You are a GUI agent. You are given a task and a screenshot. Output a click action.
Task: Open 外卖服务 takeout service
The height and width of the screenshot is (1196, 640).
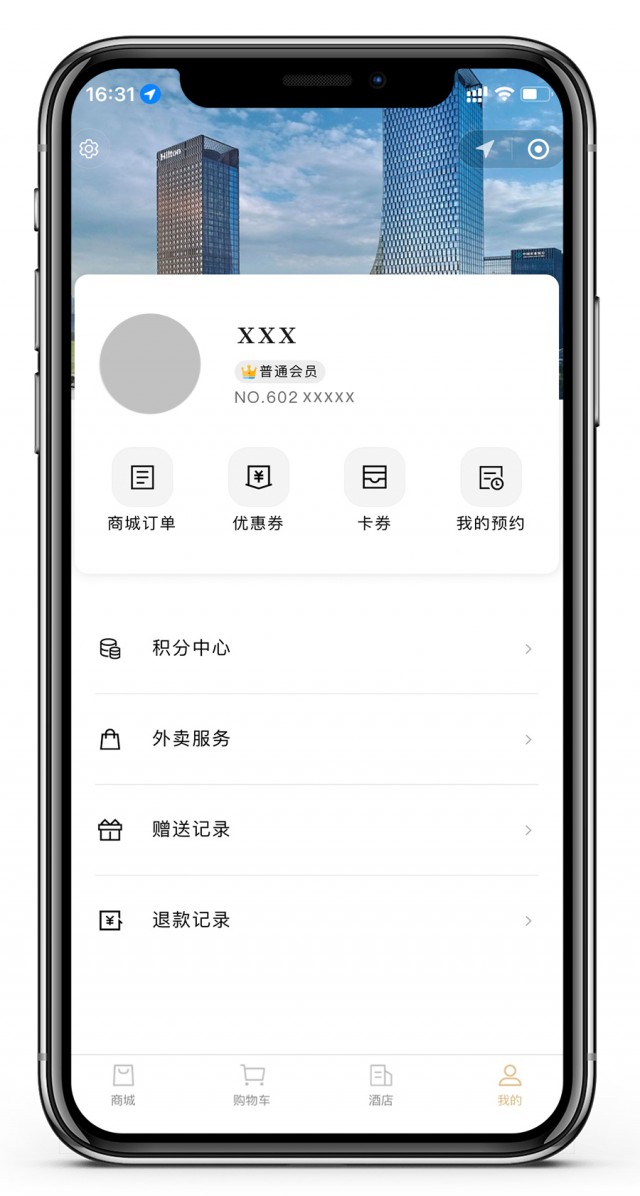[316, 739]
